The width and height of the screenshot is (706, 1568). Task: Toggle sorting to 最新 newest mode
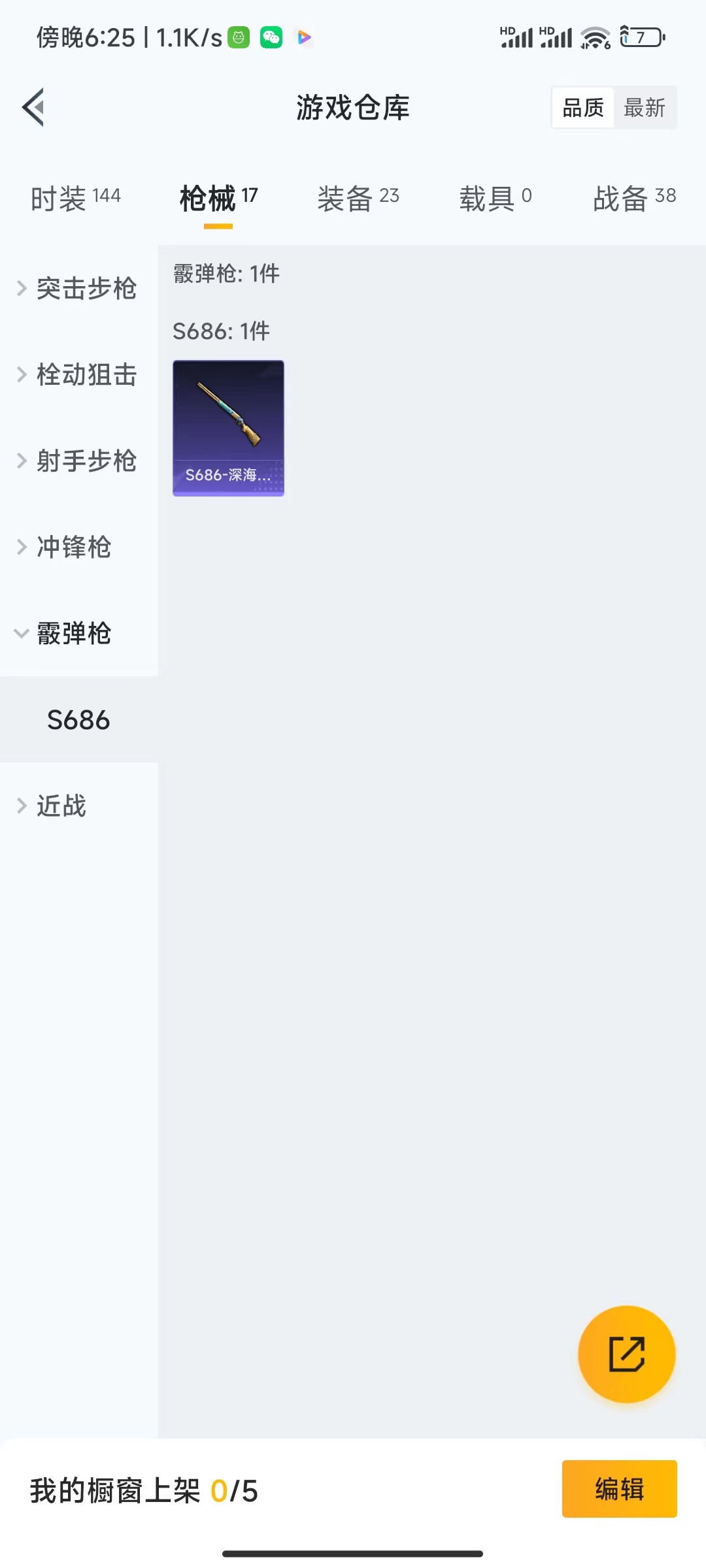coord(645,107)
